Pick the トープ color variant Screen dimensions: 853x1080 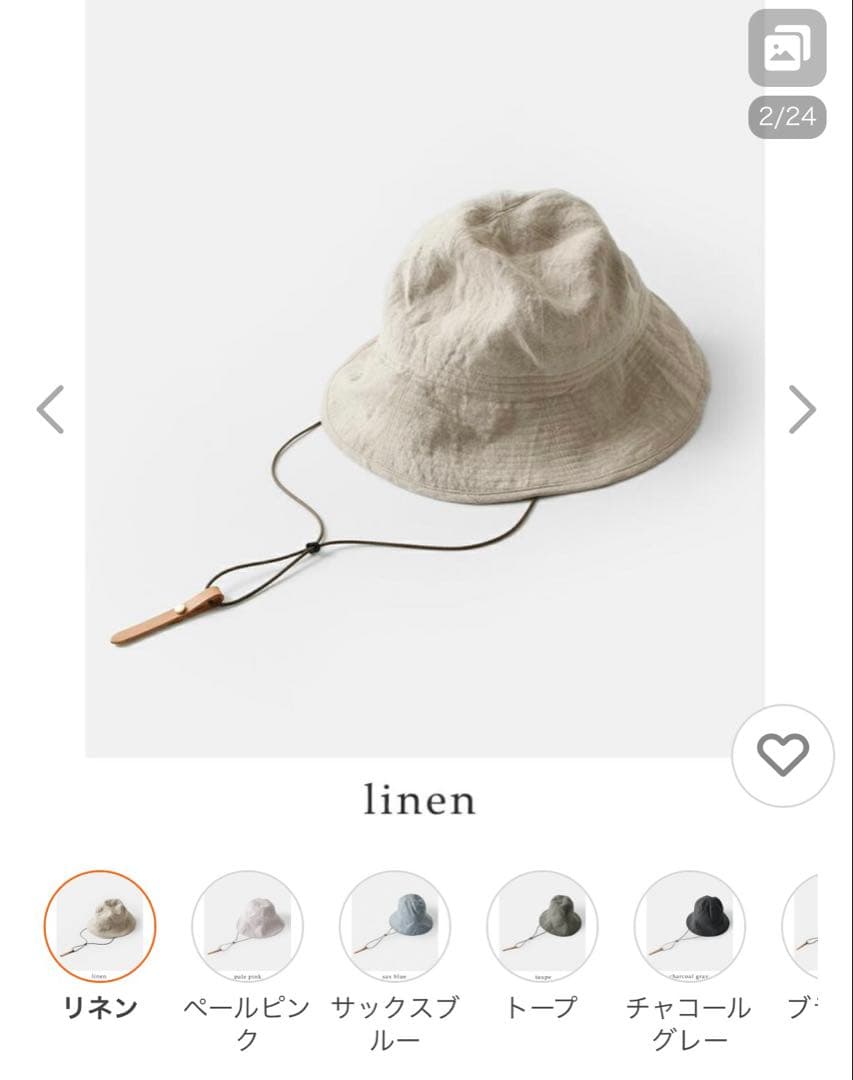(x=542, y=927)
